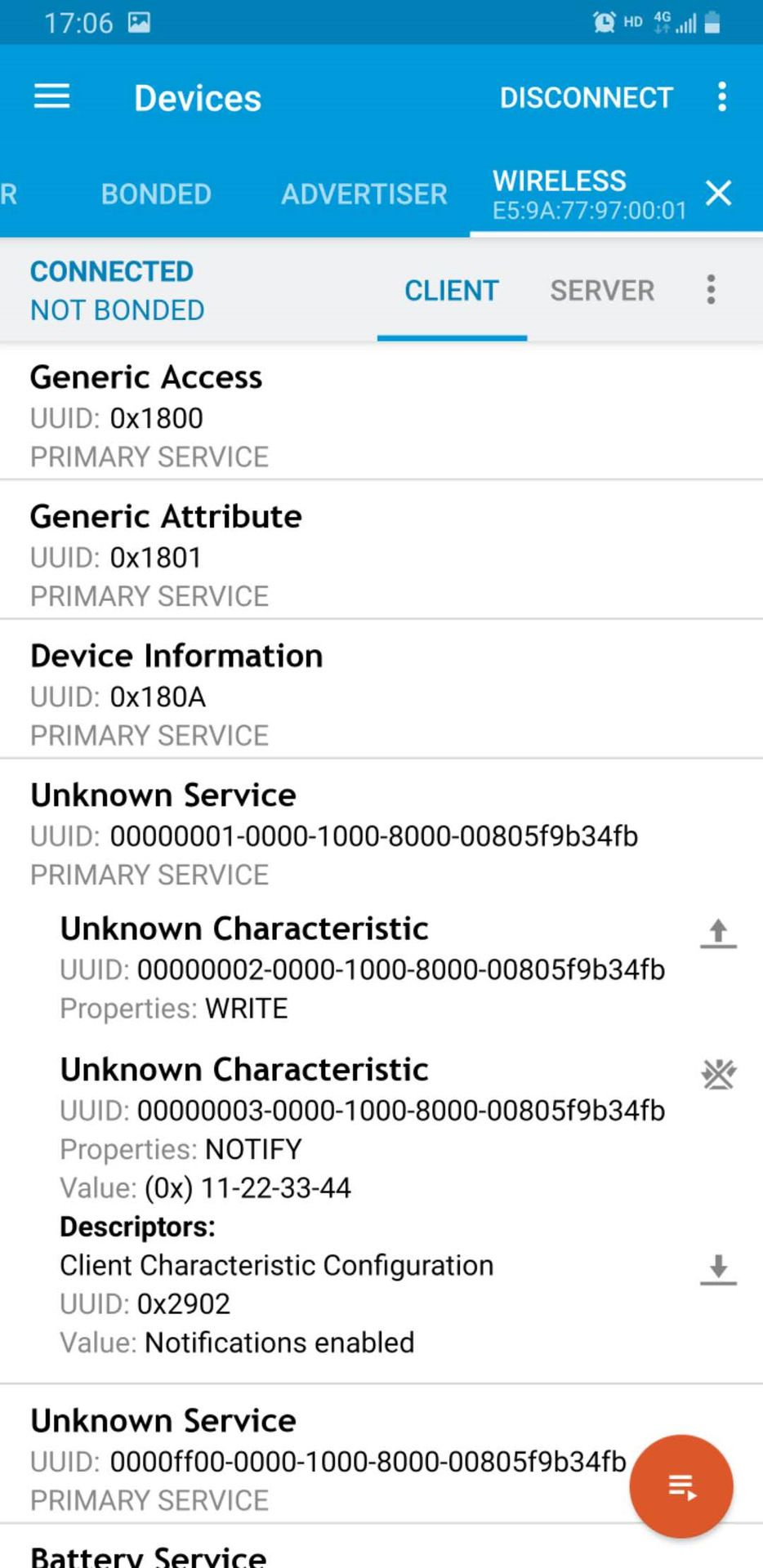Disconnect from the wireless device
Viewport: 763px width, 1568px height.
pos(586,98)
